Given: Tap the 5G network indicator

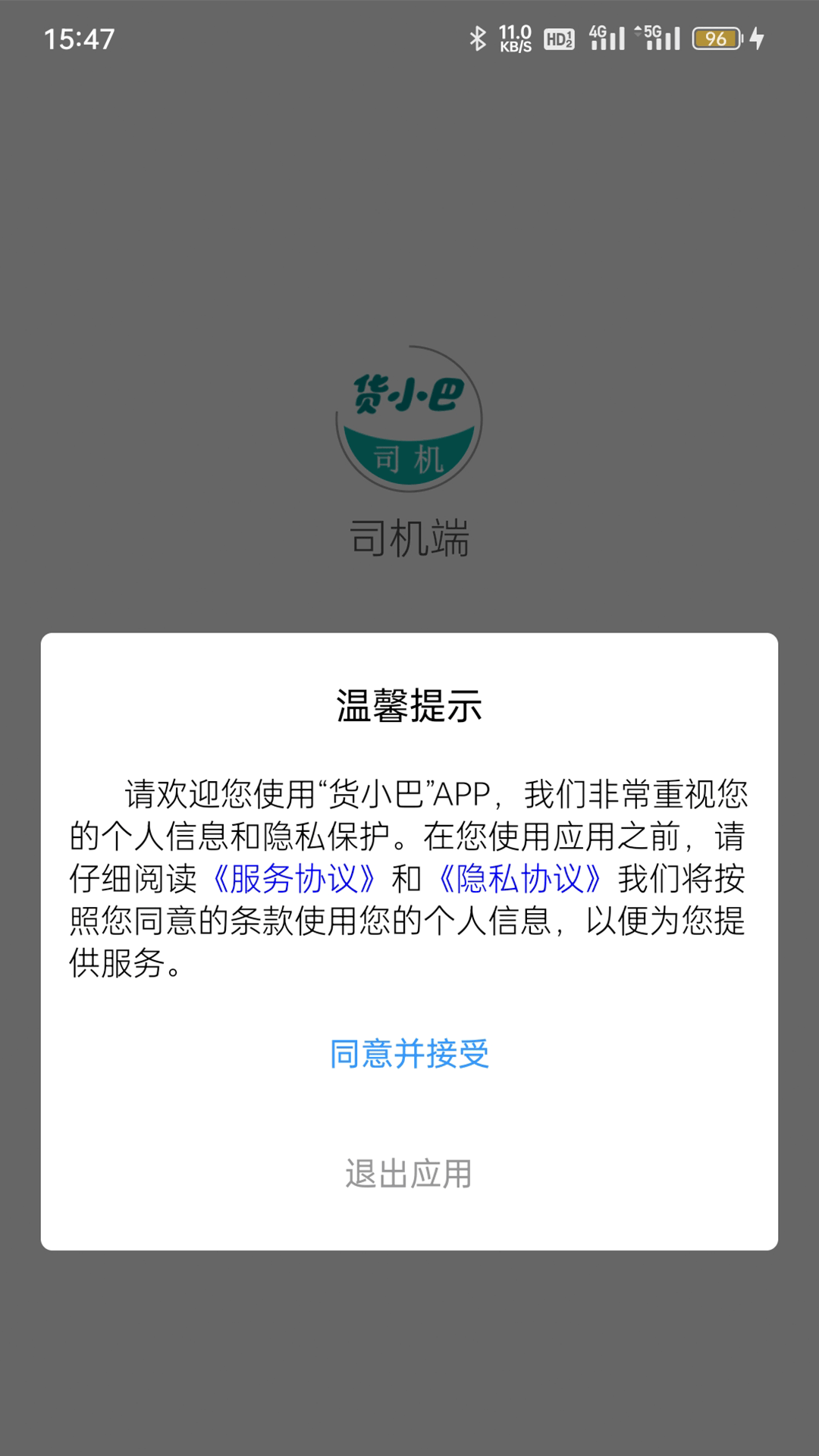Looking at the screenshot, I should click(654, 36).
